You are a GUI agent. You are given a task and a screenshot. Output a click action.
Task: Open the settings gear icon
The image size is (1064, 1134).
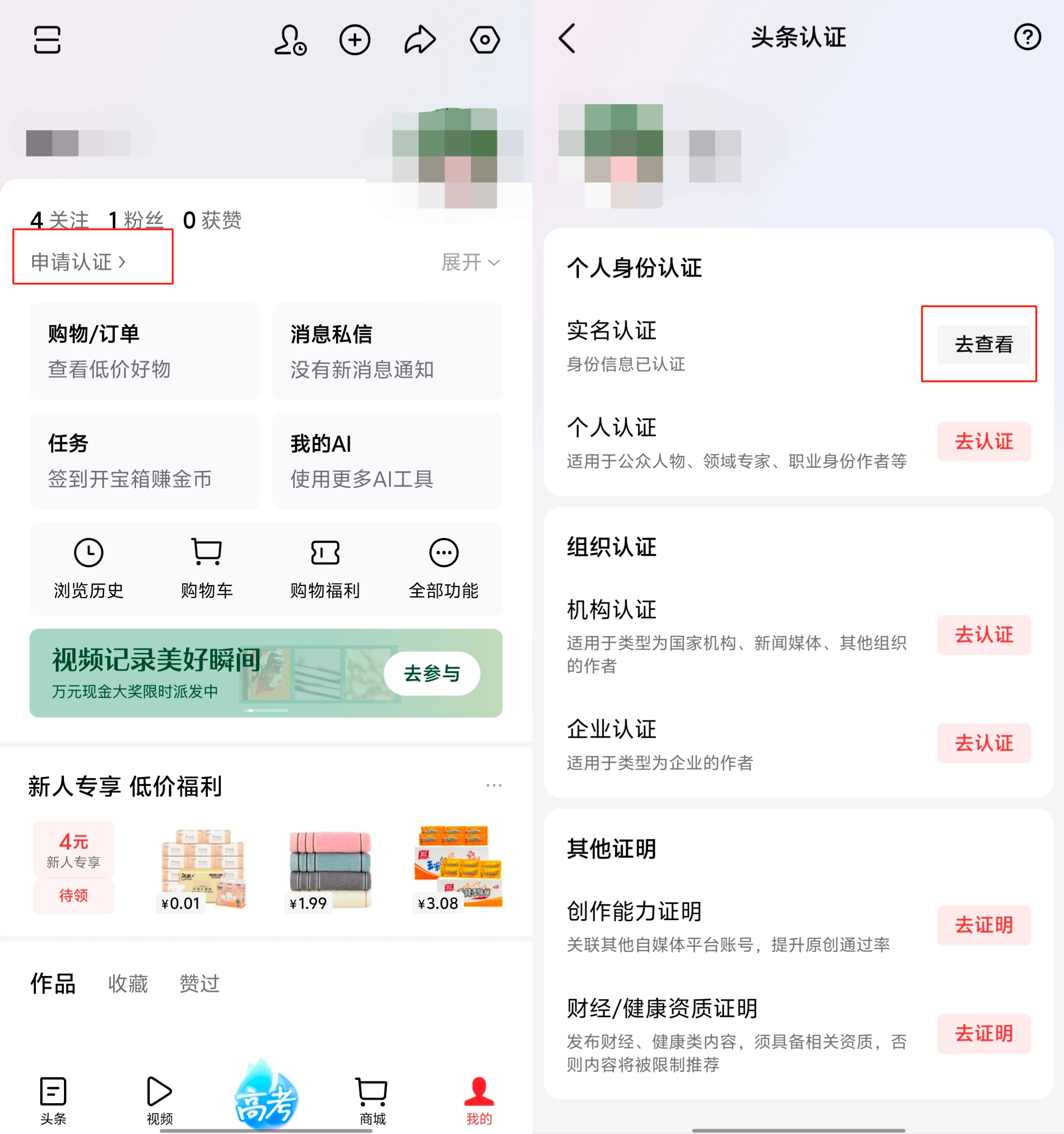[484, 40]
